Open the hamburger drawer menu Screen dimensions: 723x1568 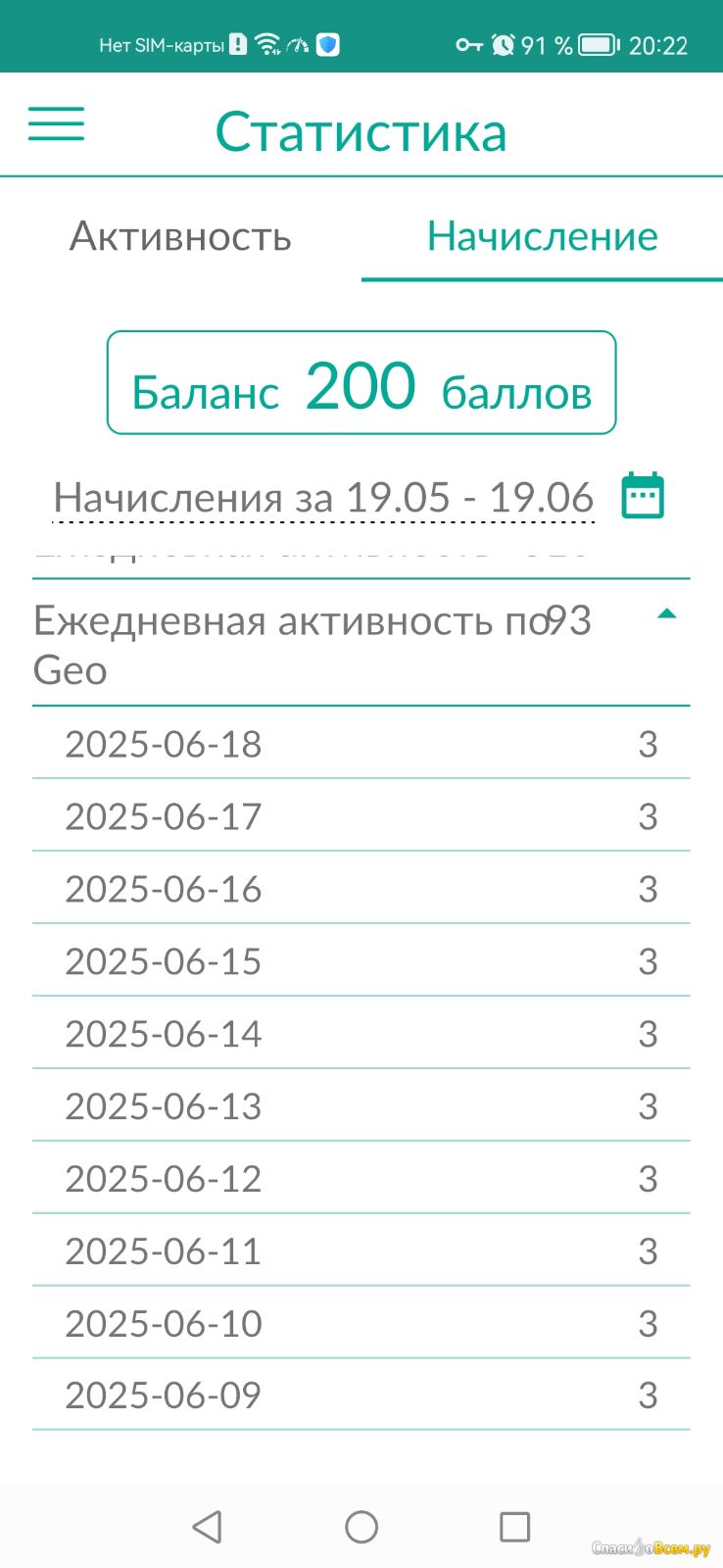tap(56, 124)
